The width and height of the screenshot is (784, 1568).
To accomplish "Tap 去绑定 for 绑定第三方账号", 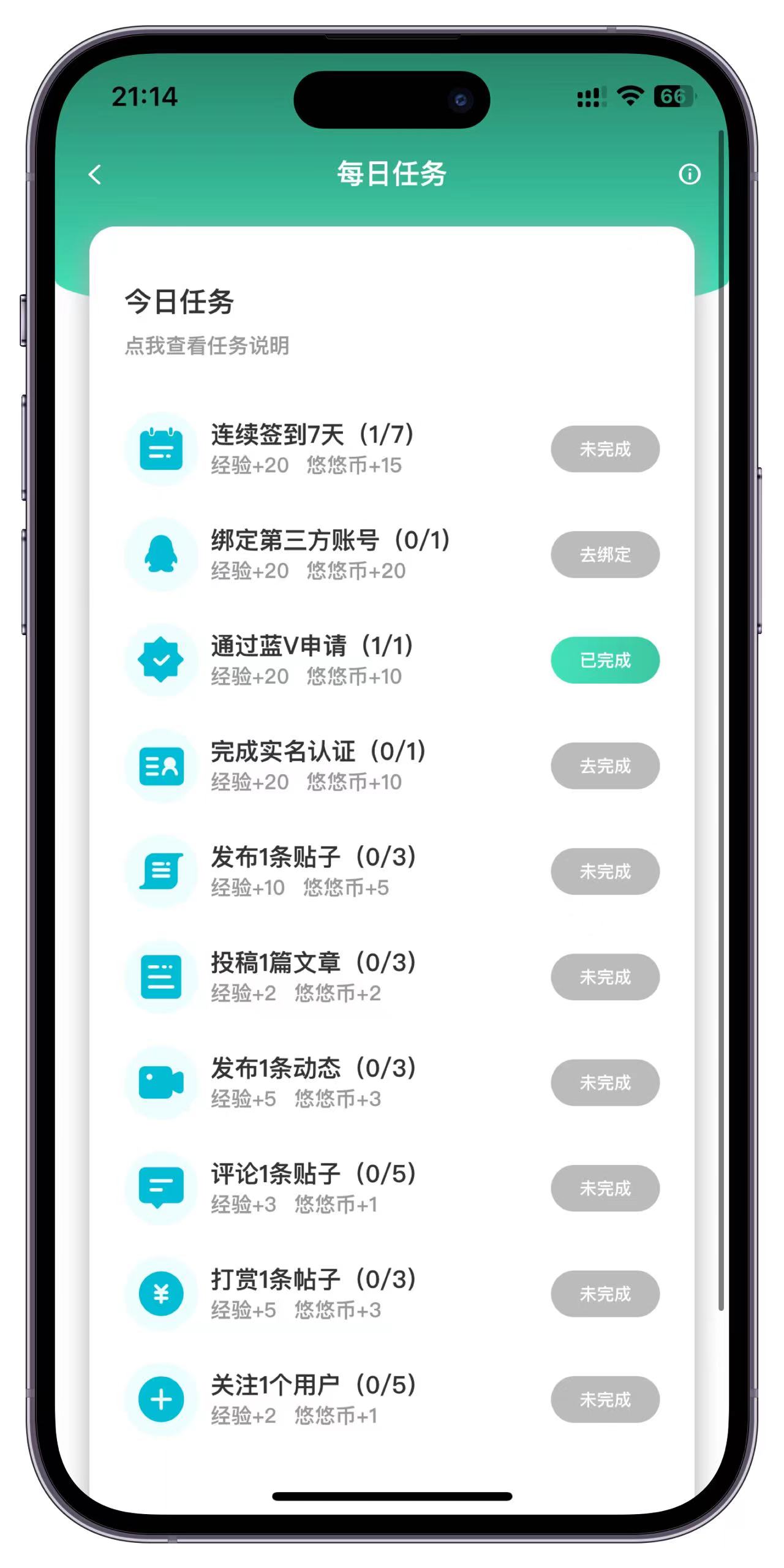I will [605, 554].
